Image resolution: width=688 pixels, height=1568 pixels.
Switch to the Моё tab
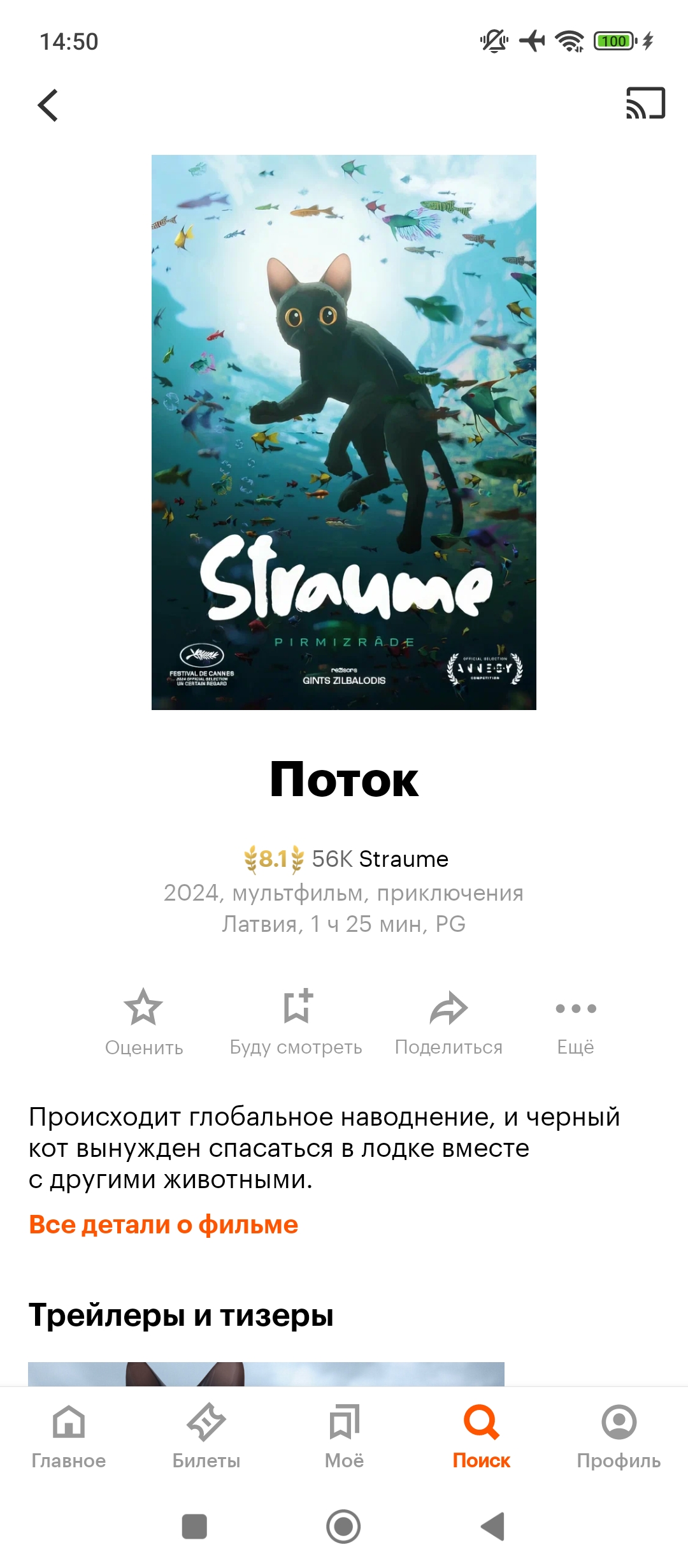[344, 1437]
